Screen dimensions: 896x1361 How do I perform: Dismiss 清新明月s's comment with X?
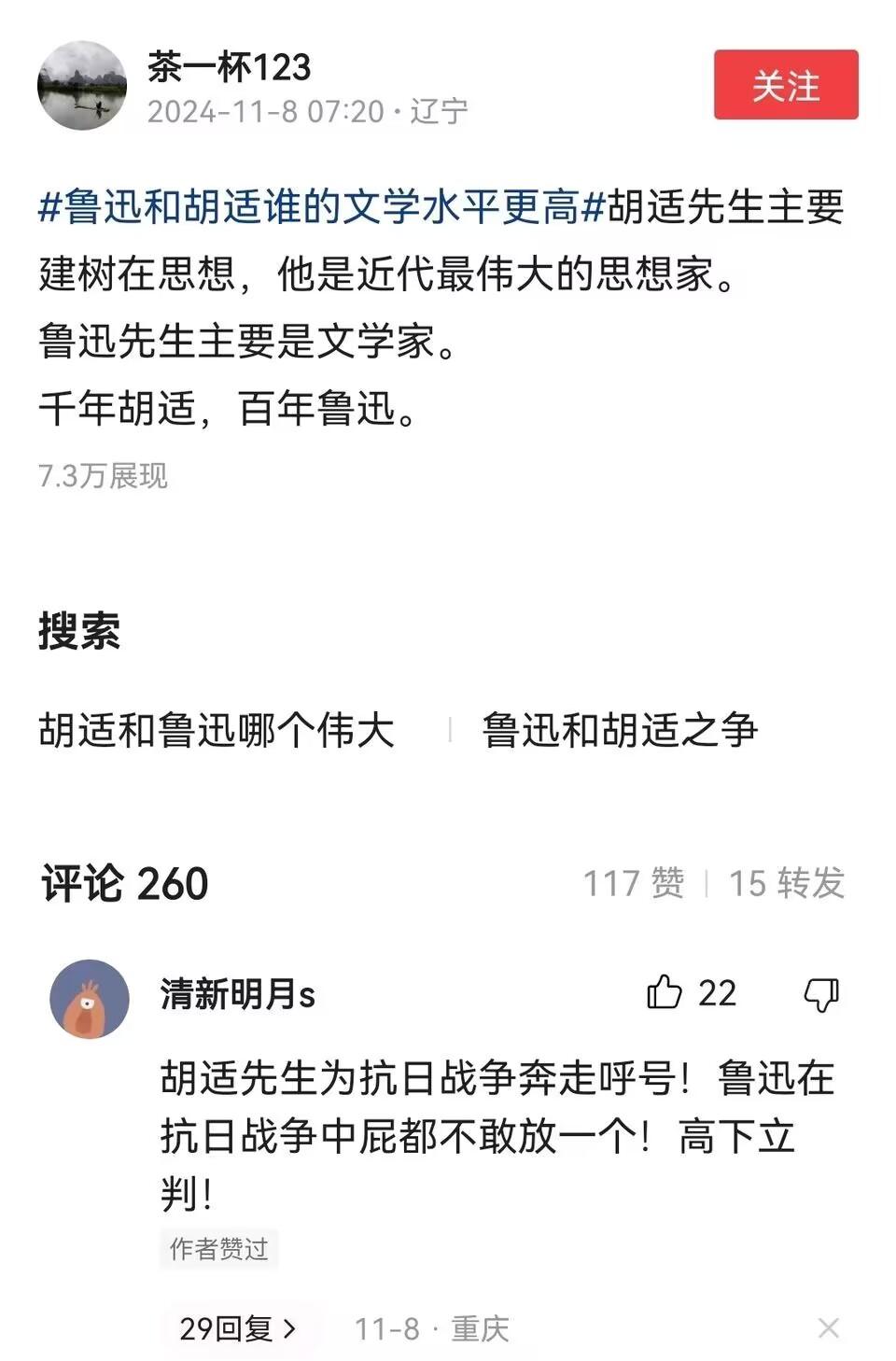828,1327
